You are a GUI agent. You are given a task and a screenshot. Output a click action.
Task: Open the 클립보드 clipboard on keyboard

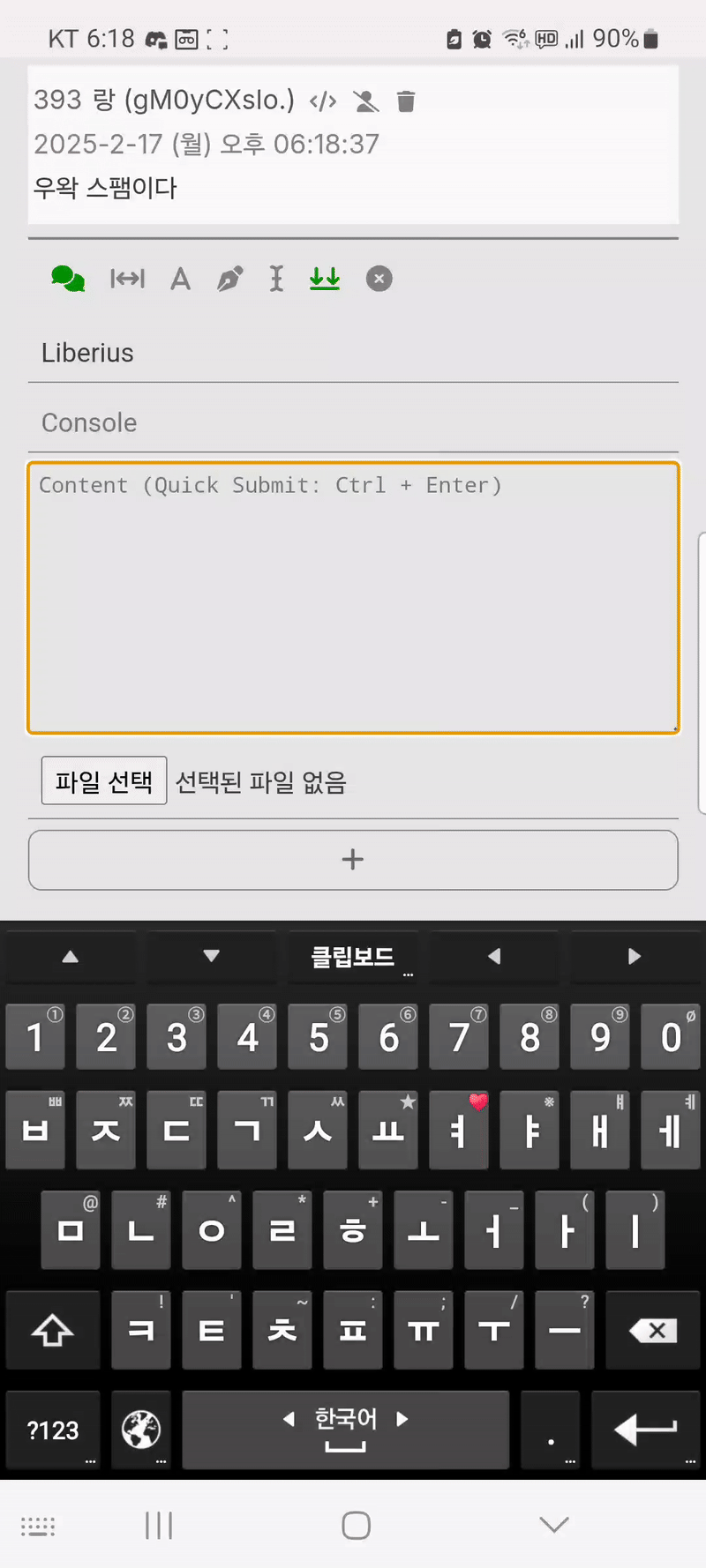[353, 957]
